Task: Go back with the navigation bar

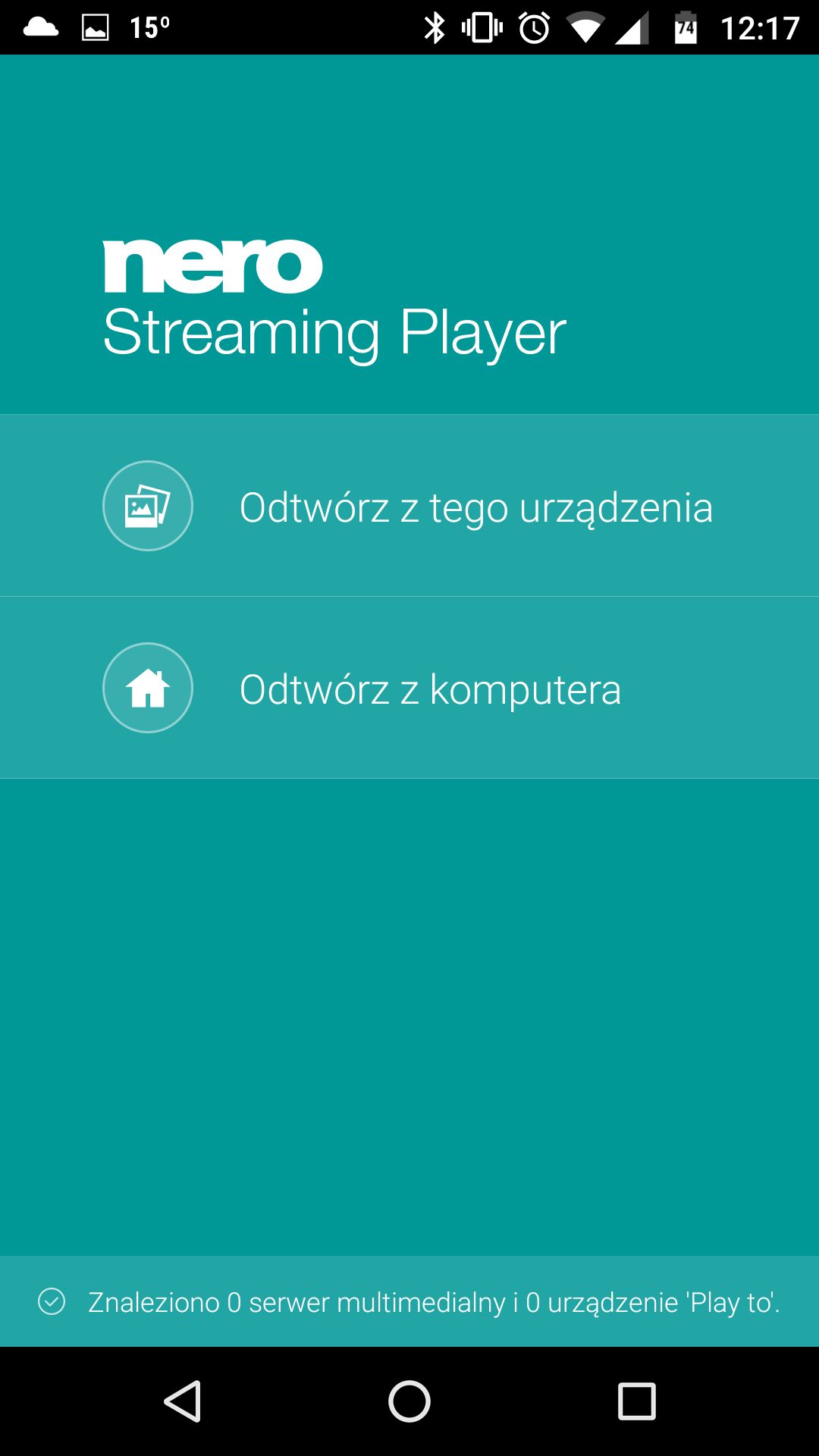Action: [183, 1401]
